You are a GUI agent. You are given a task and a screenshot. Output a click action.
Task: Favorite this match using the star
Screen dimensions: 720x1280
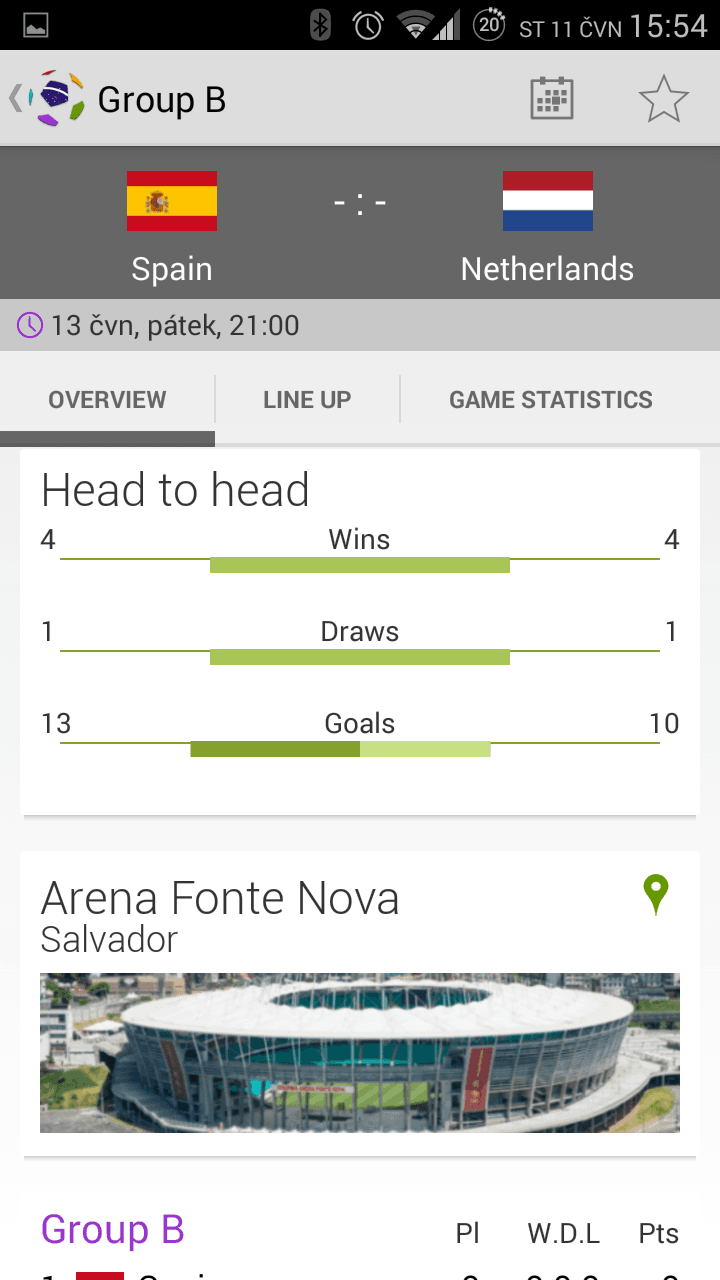click(664, 97)
